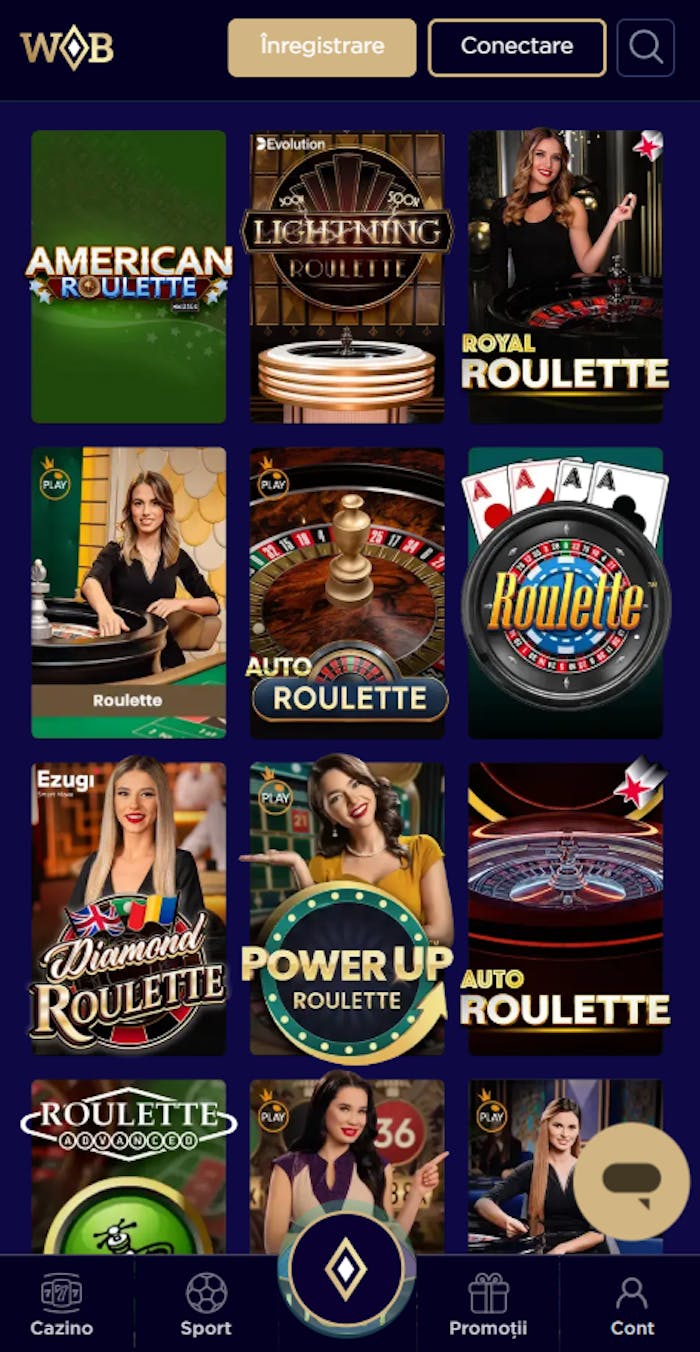
Task: Tap the Înregistrare button
Action: point(322,47)
